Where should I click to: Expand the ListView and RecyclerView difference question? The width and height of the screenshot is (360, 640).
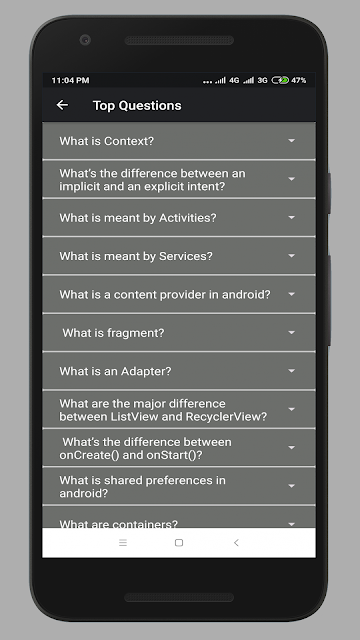[x=179, y=409]
